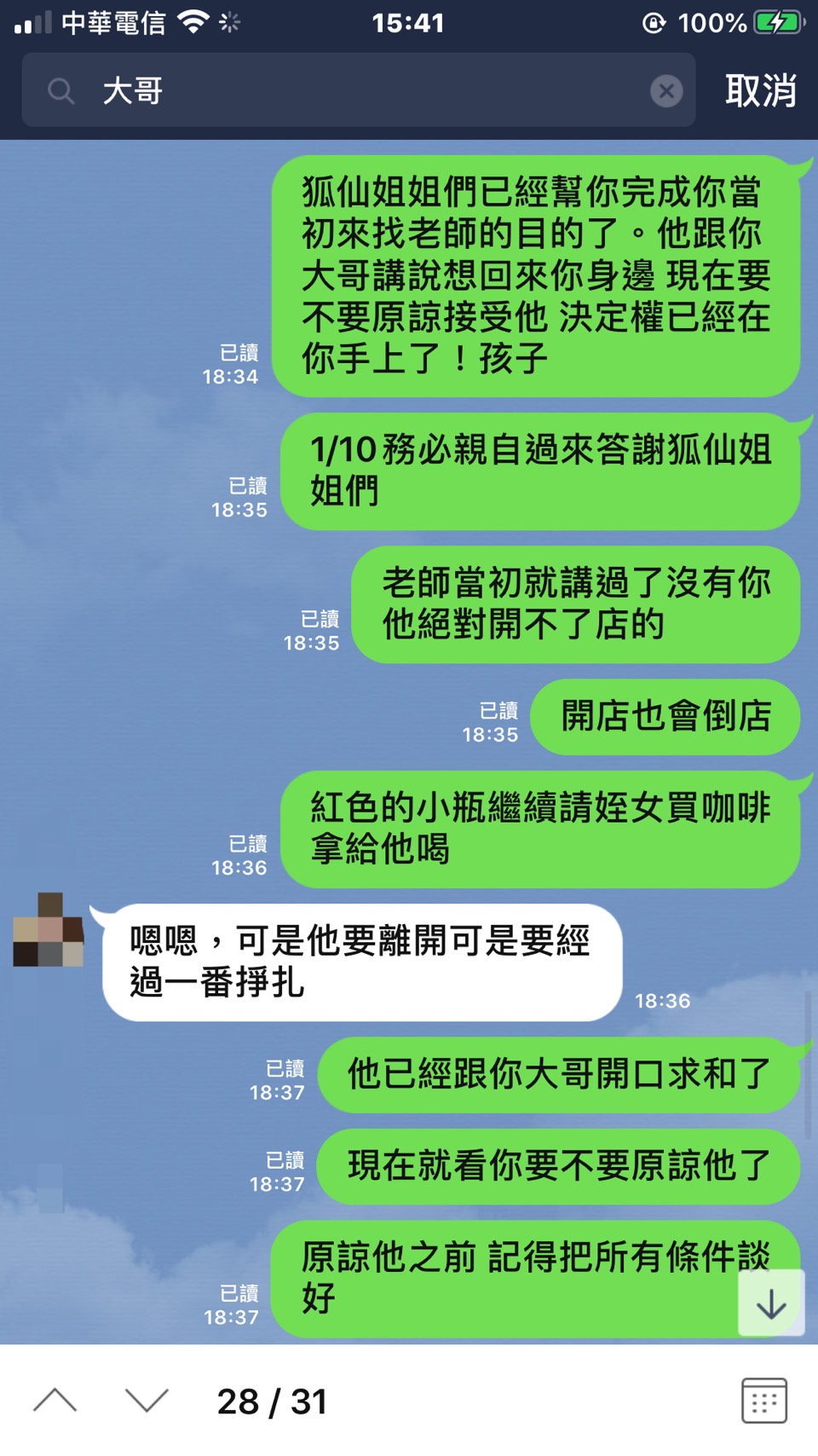The image size is (818, 1456).
Task: Go to the next search result
Action: (147, 1401)
